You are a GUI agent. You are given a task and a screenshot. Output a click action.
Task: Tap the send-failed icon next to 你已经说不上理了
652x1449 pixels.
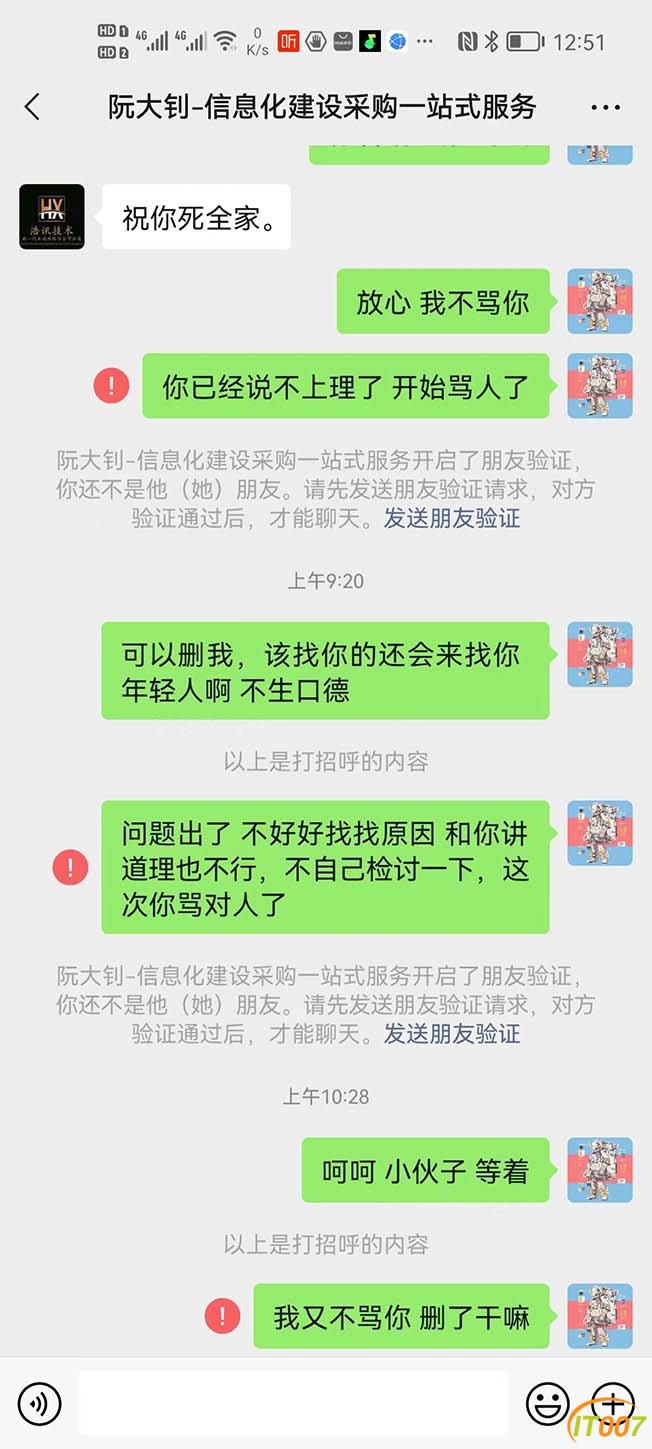112,385
